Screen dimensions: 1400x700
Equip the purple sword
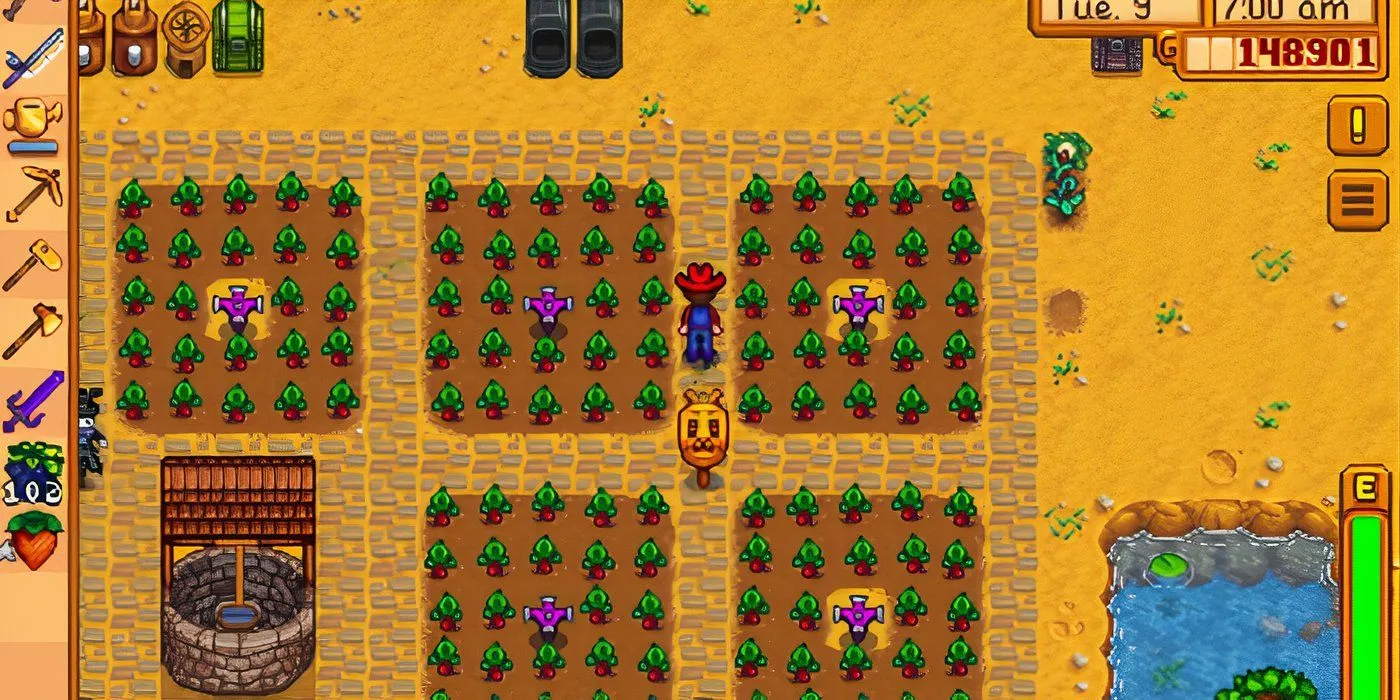[33, 400]
